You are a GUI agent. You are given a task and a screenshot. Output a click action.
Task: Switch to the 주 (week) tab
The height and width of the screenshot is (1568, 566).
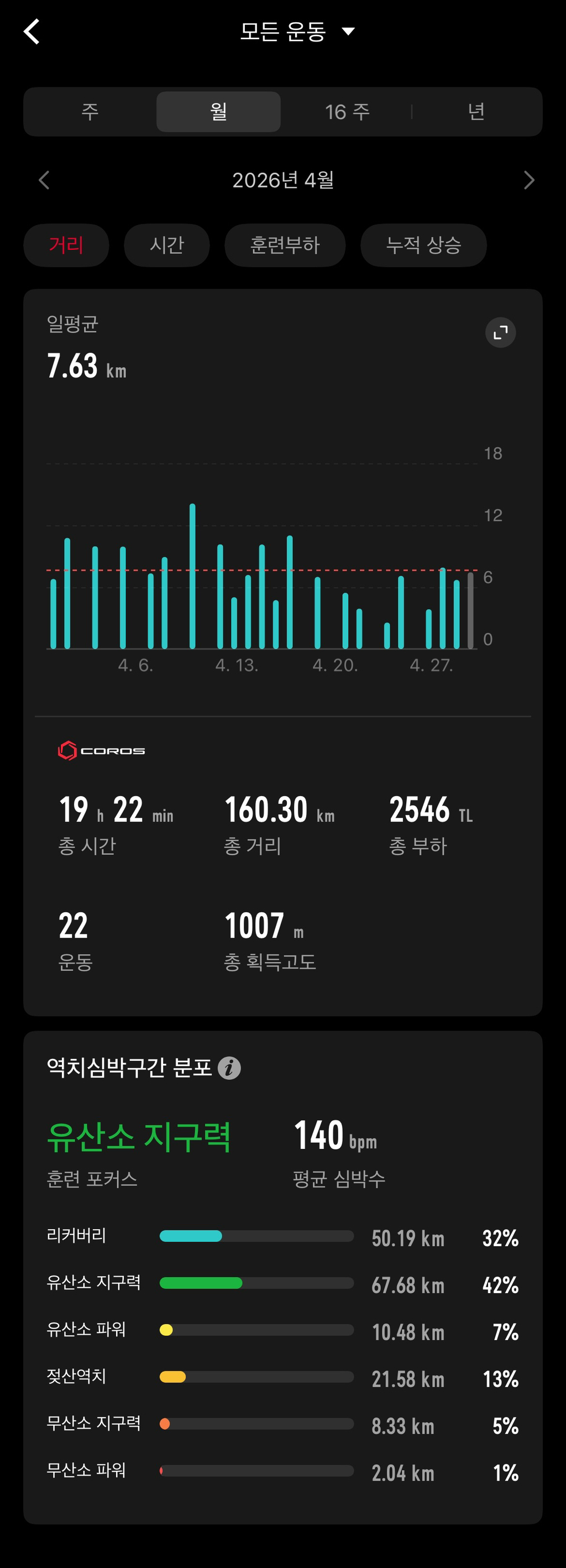coord(90,112)
